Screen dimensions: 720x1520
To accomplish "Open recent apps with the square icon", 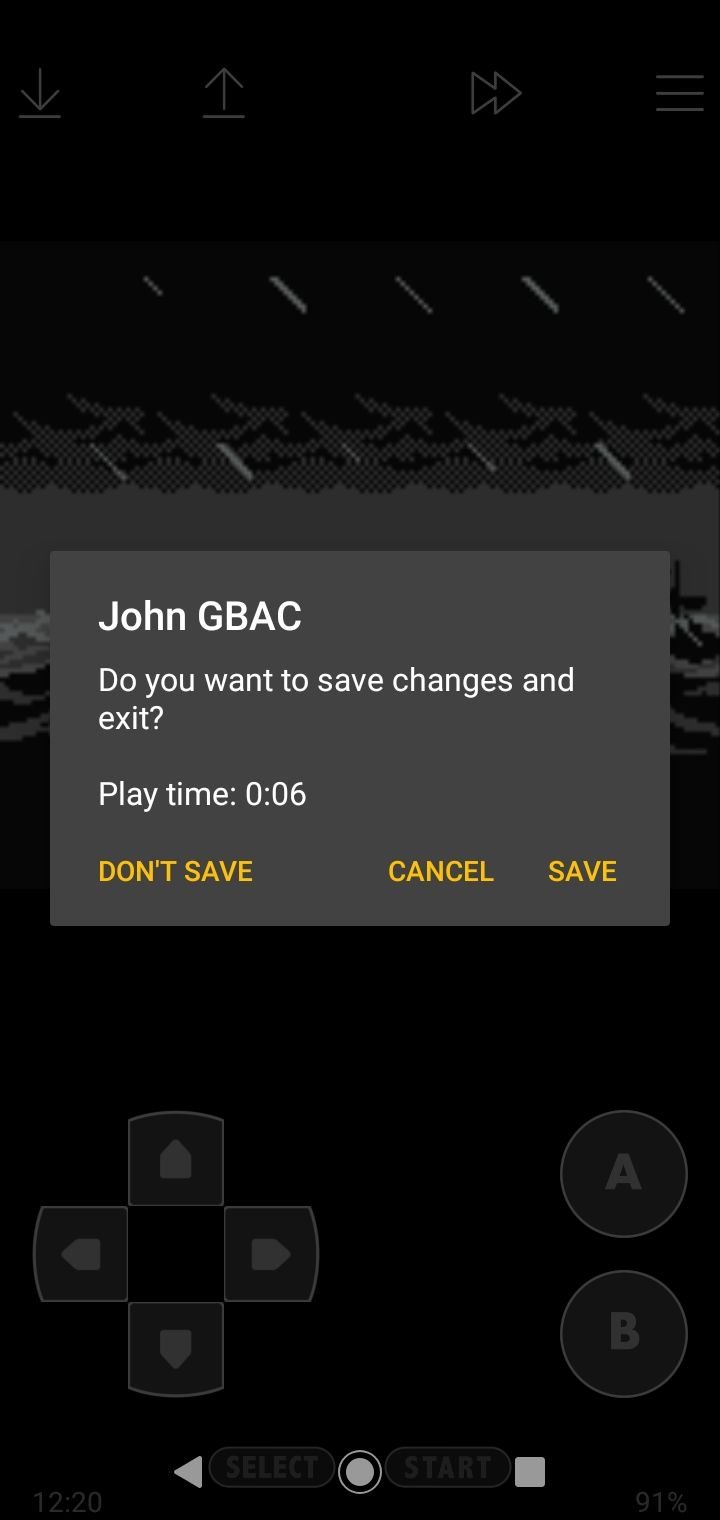I will coord(530,1471).
